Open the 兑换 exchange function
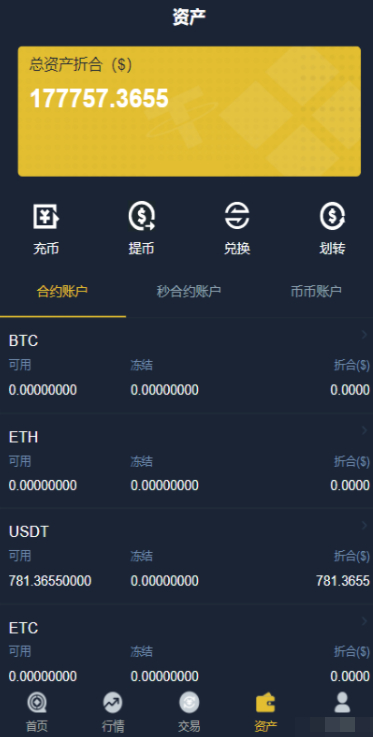 pos(237,229)
